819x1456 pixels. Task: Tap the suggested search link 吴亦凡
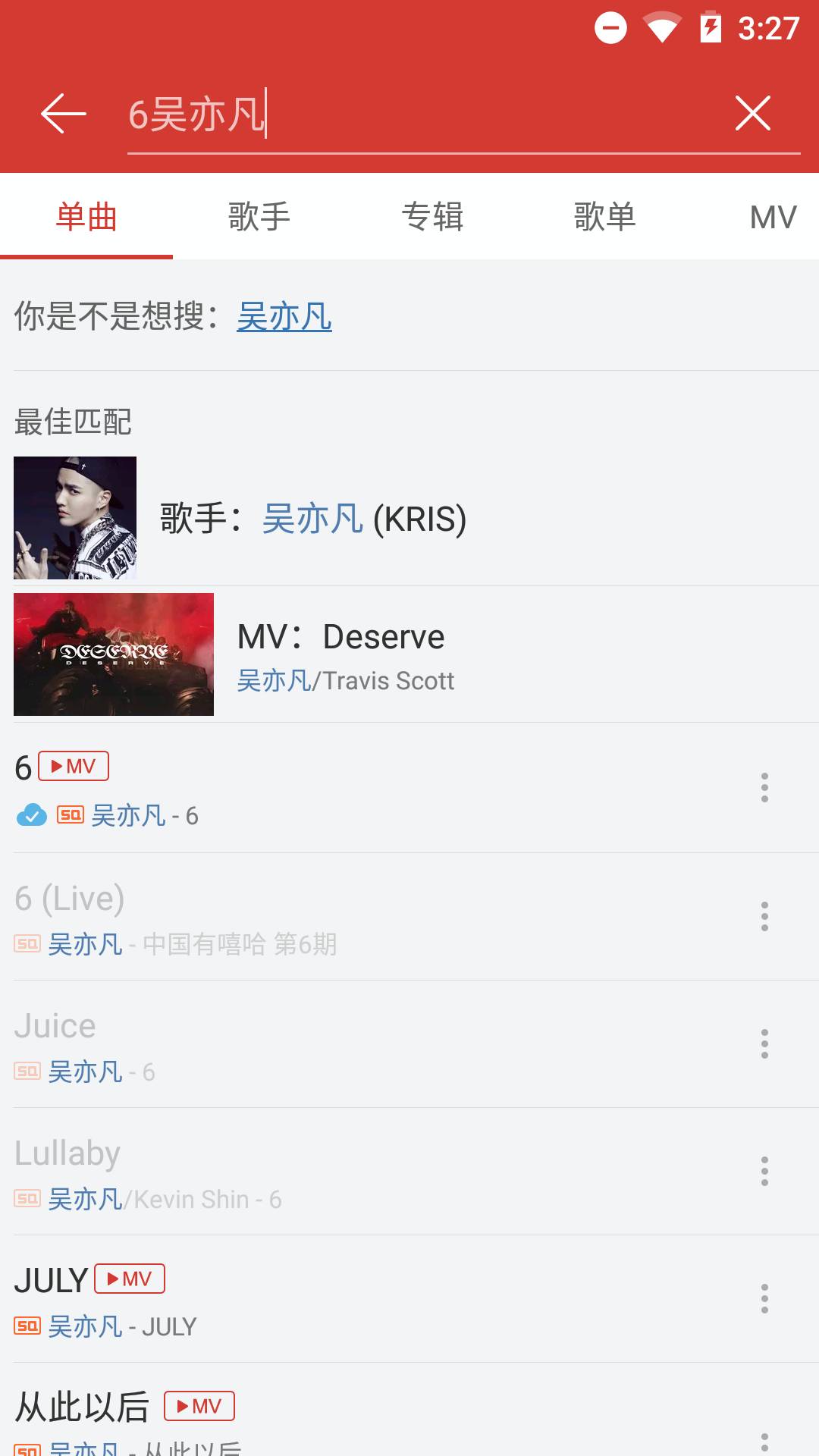point(284,316)
